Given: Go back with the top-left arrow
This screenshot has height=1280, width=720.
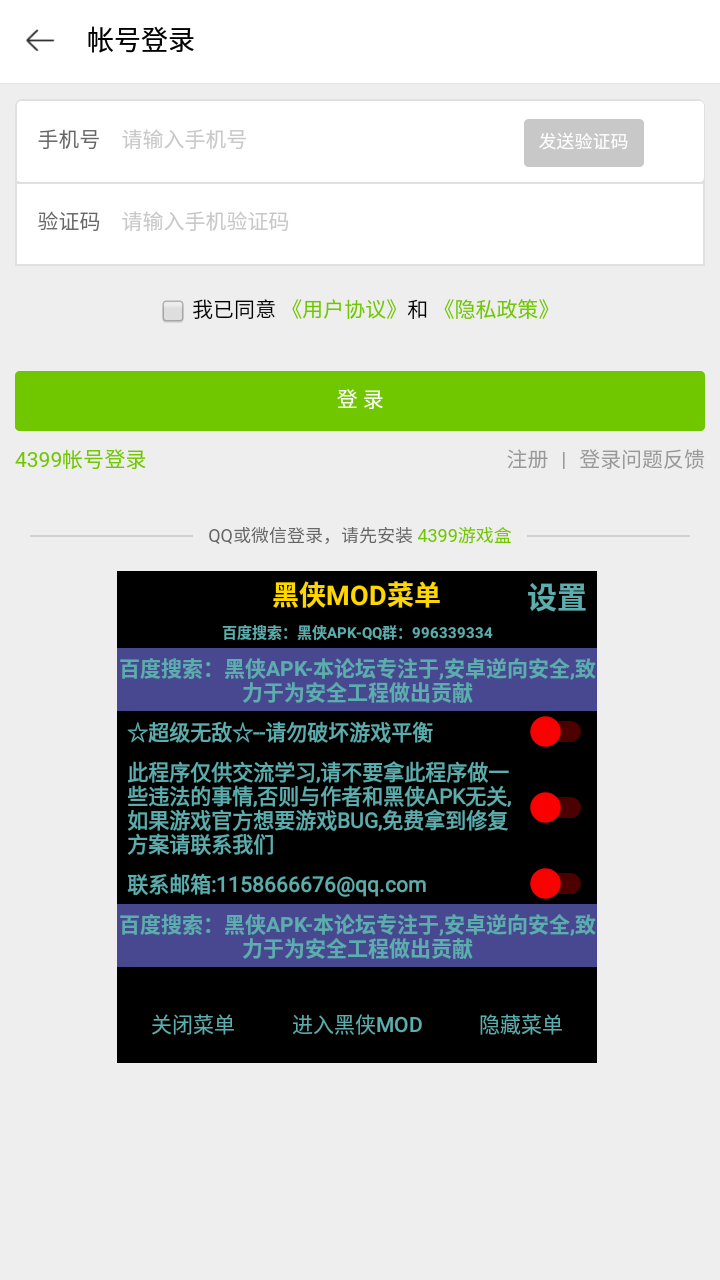Looking at the screenshot, I should click(x=40, y=40).
